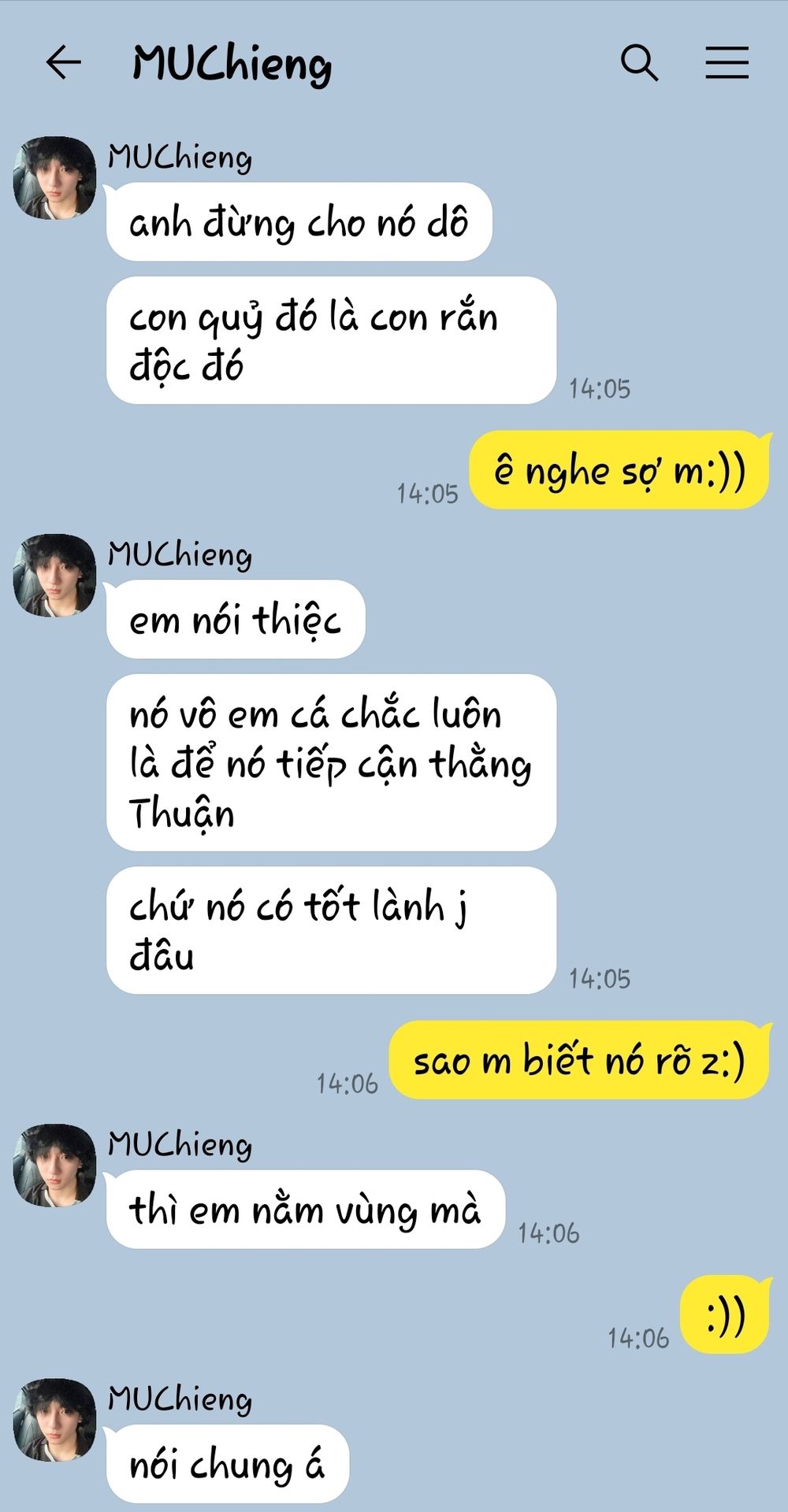Open MUChieng's avatar beside 'thì em nằm vùng mà'

54,1165
